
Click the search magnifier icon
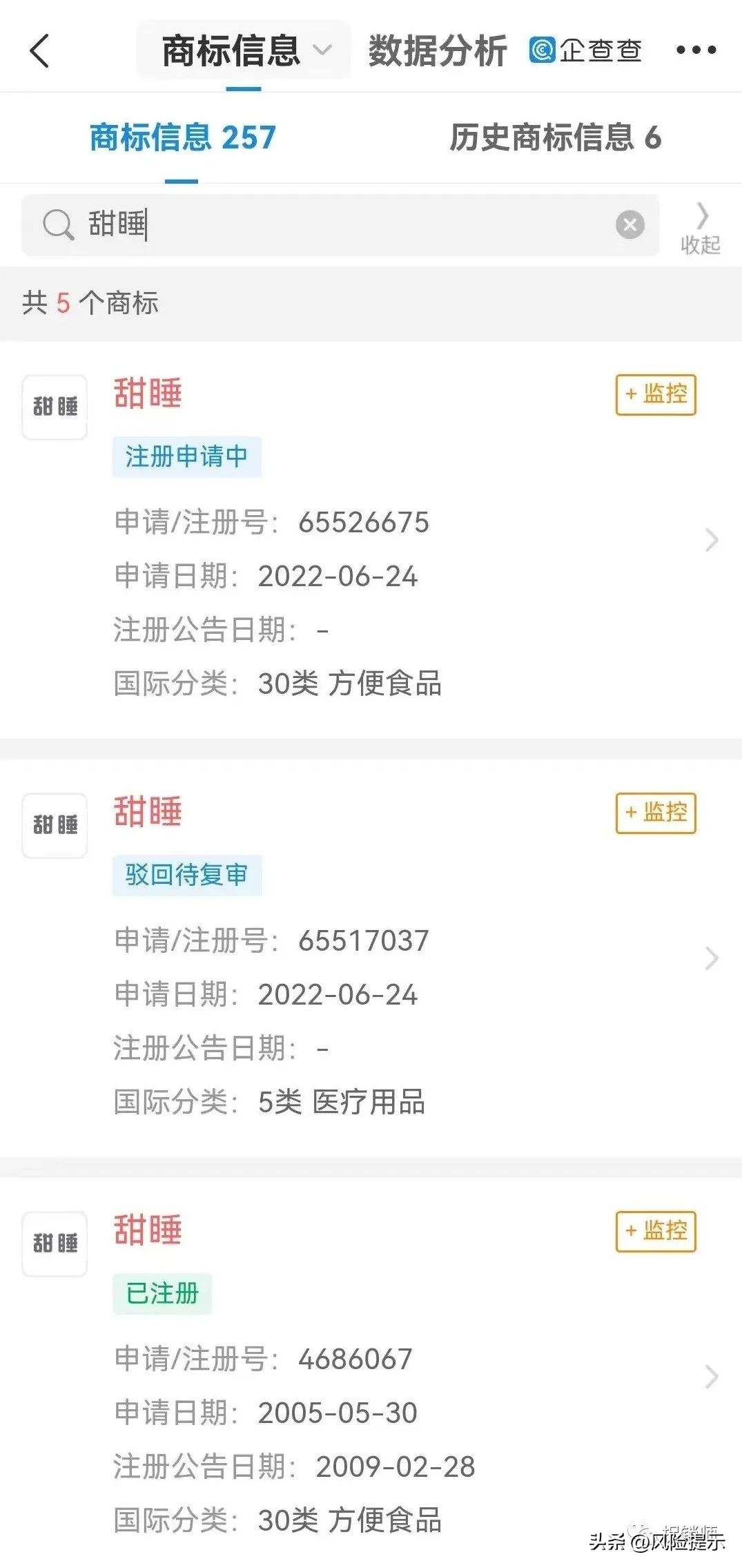59,226
